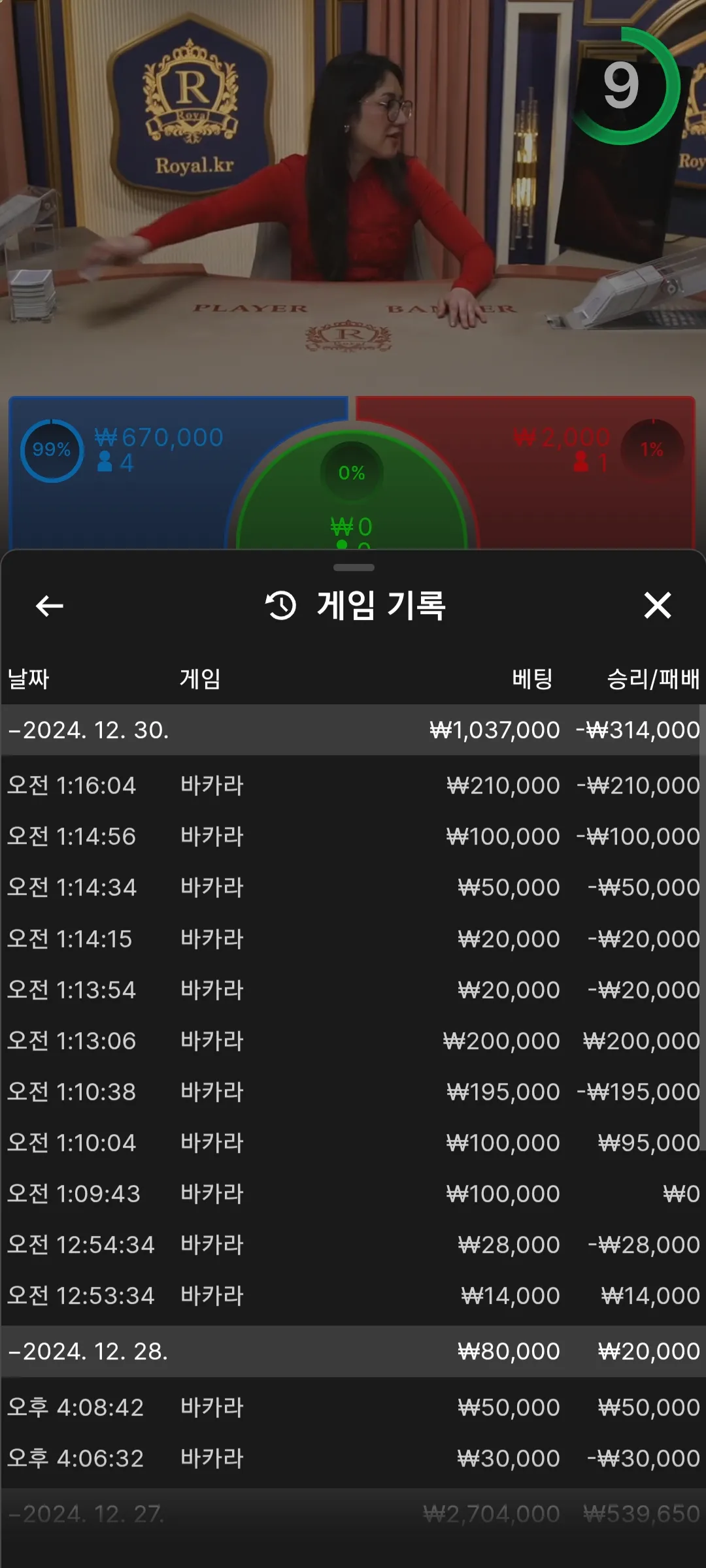Close the game history panel
Screen dimensions: 706x1568
coord(657,605)
